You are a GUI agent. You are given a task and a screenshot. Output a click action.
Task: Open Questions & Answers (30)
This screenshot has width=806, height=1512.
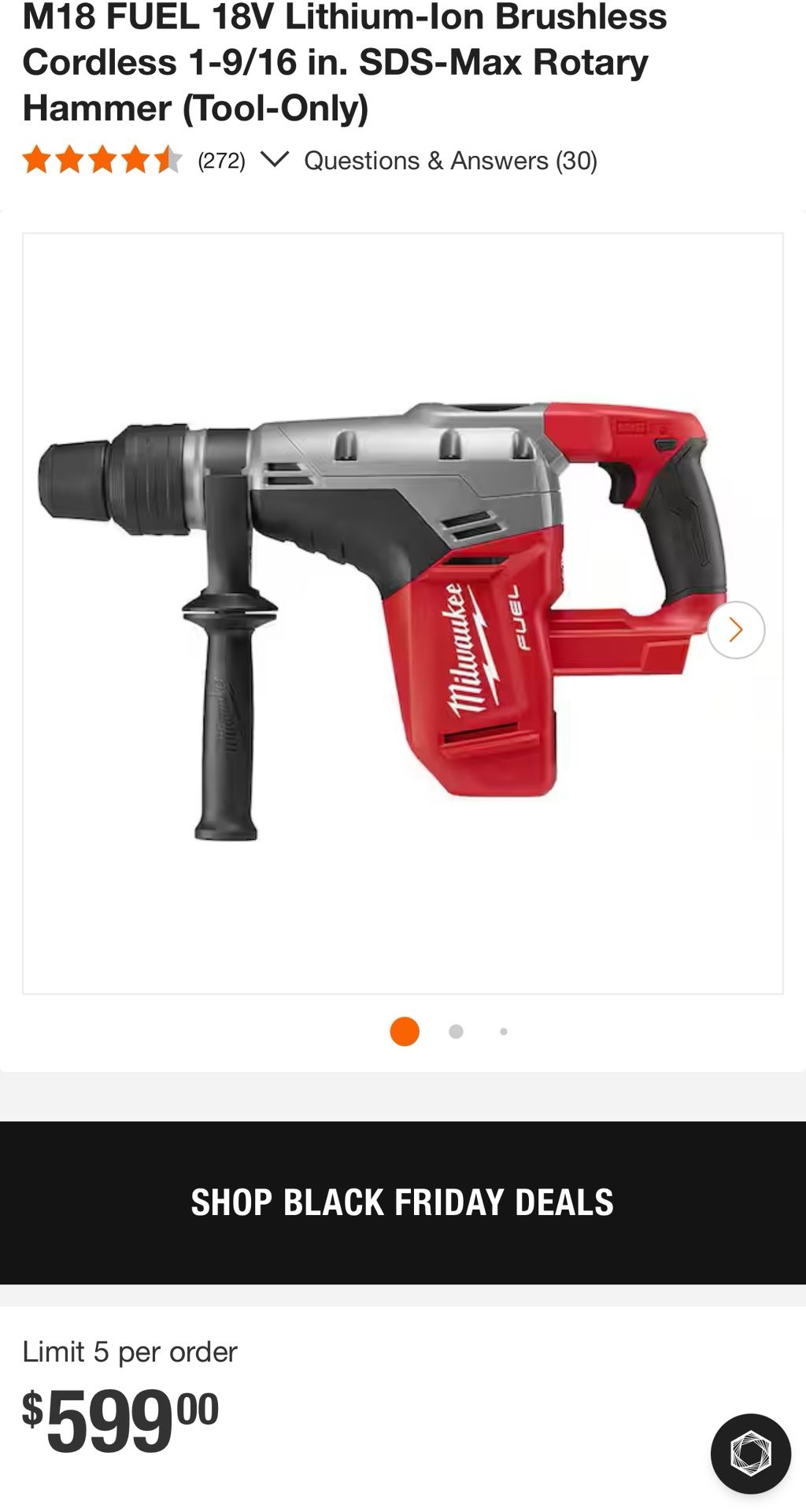tap(450, 162)
